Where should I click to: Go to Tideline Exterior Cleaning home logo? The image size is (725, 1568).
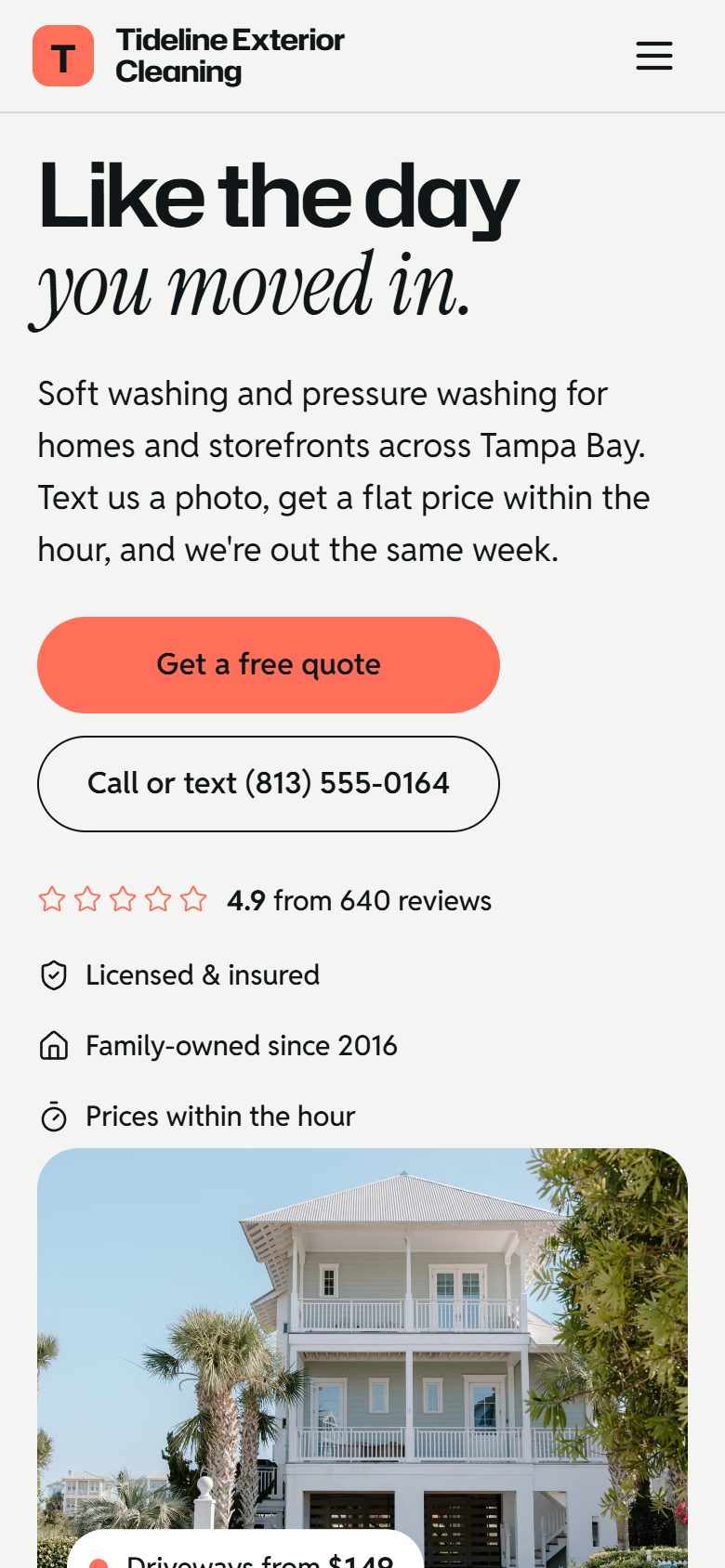pyautogui.click(x=189, y=56)
